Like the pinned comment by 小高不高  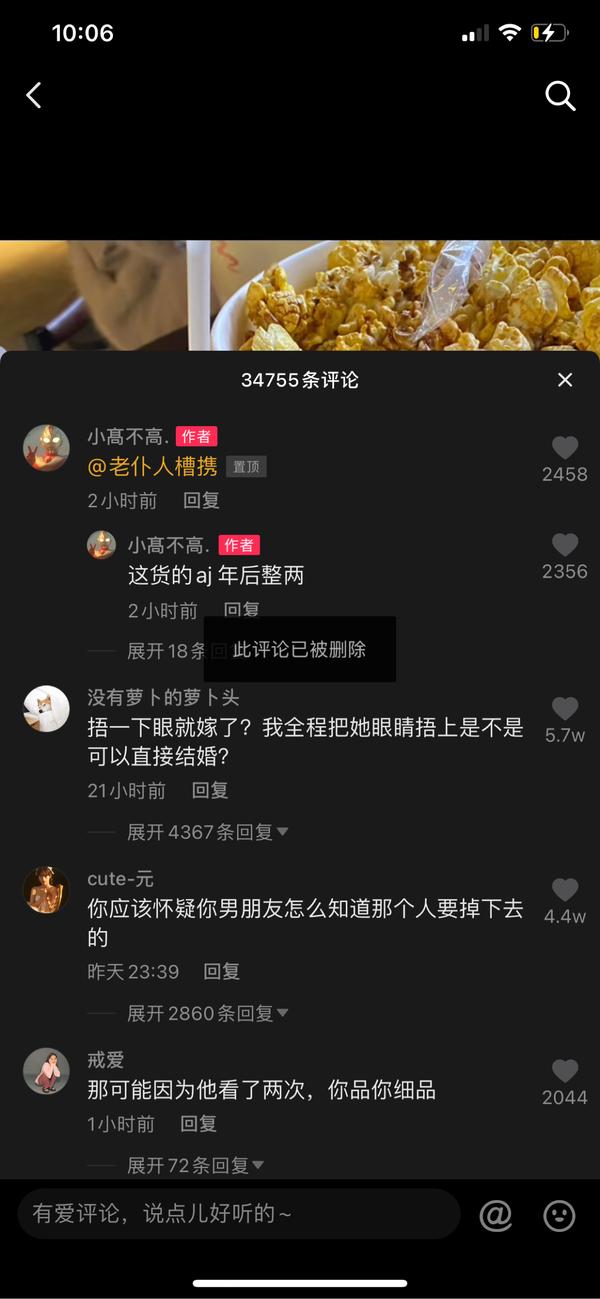[565, 448]
